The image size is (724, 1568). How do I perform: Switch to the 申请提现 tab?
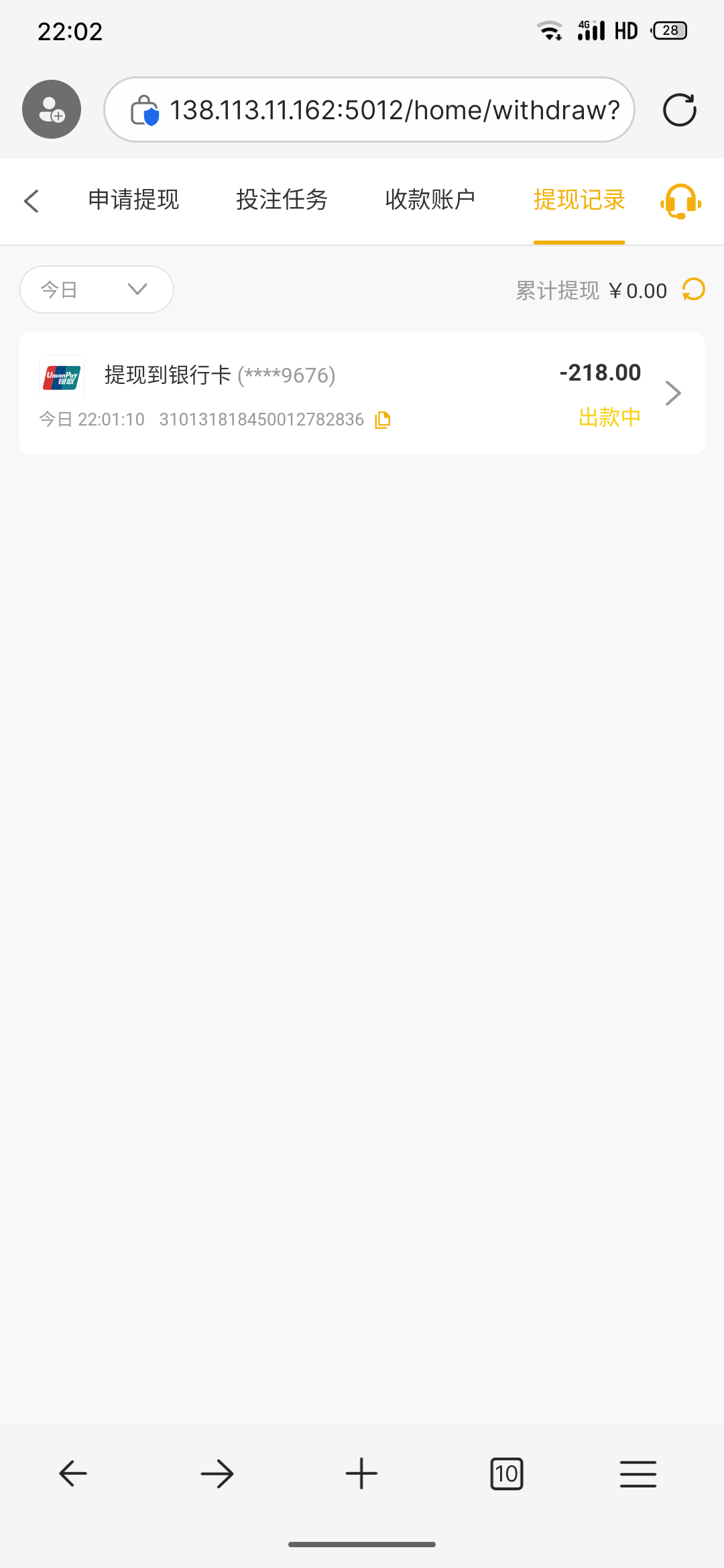point(133,200)
